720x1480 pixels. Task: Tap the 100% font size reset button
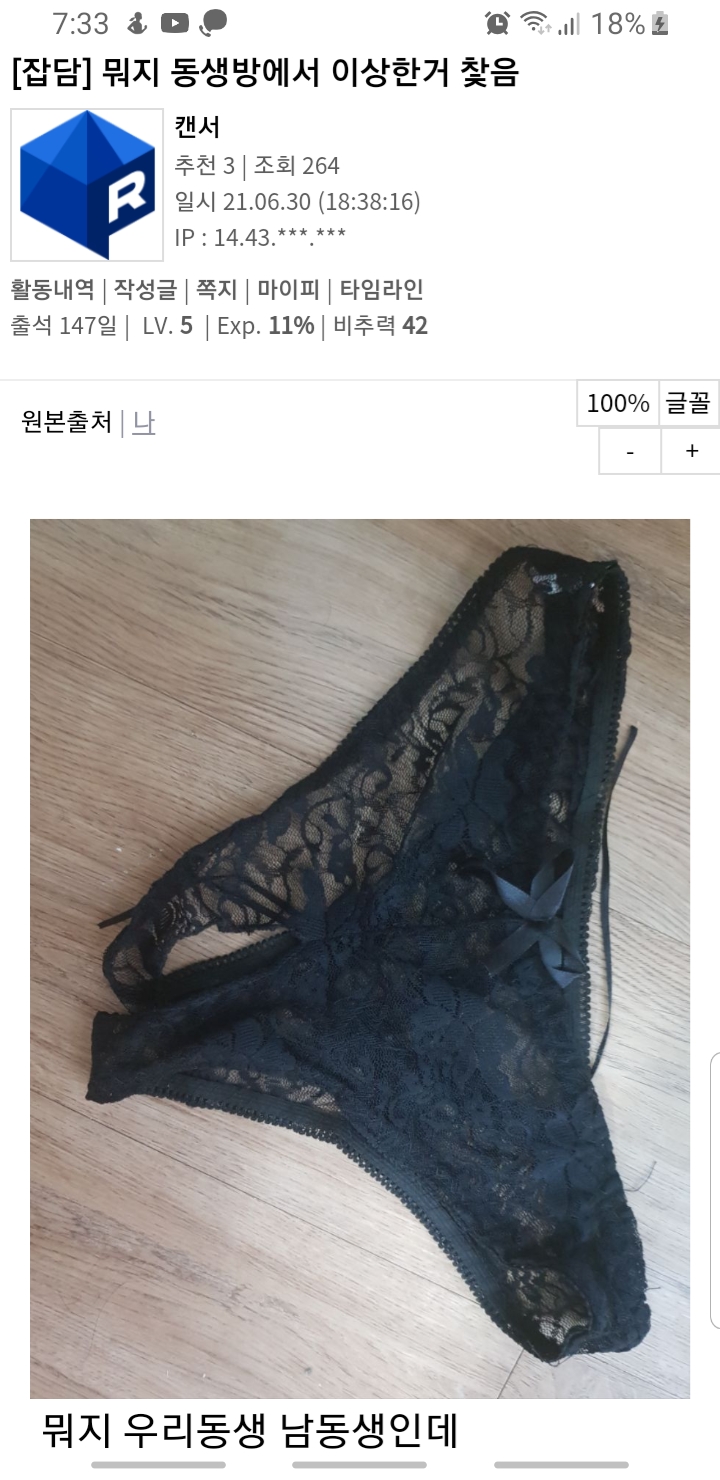(618, 404)
